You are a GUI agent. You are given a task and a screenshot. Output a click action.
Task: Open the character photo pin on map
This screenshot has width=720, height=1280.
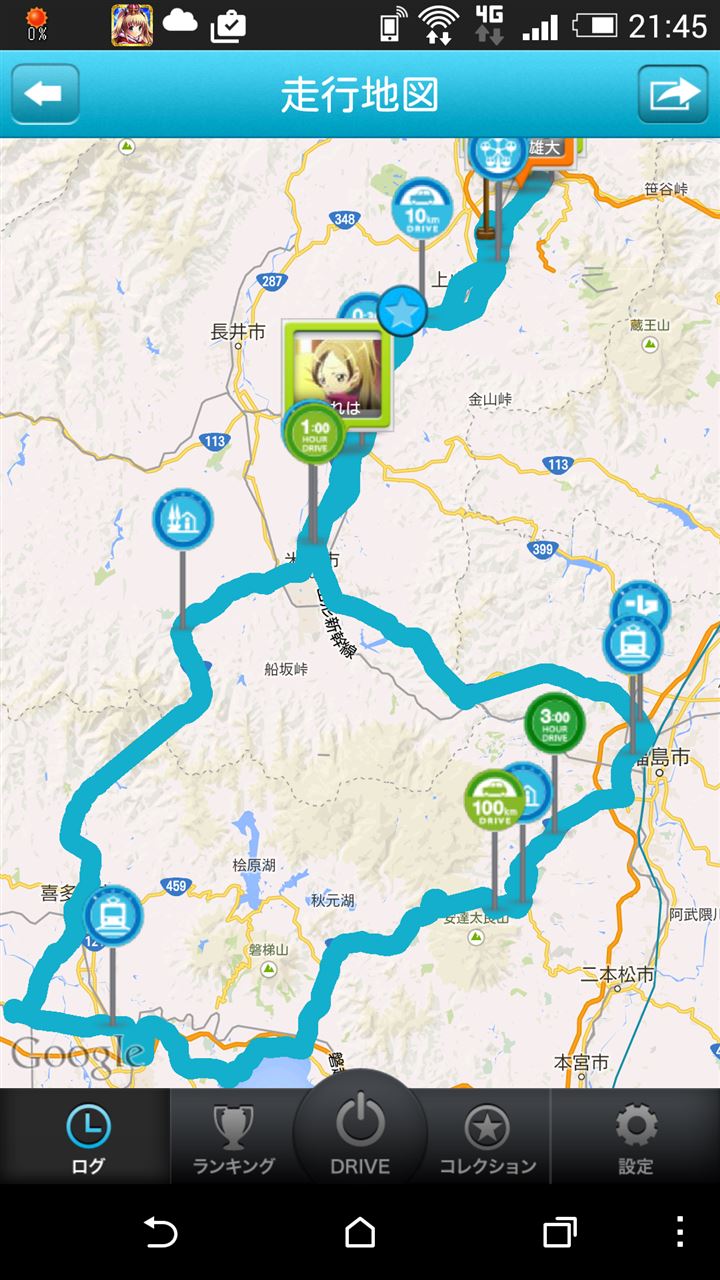click(x=337, y=370)
